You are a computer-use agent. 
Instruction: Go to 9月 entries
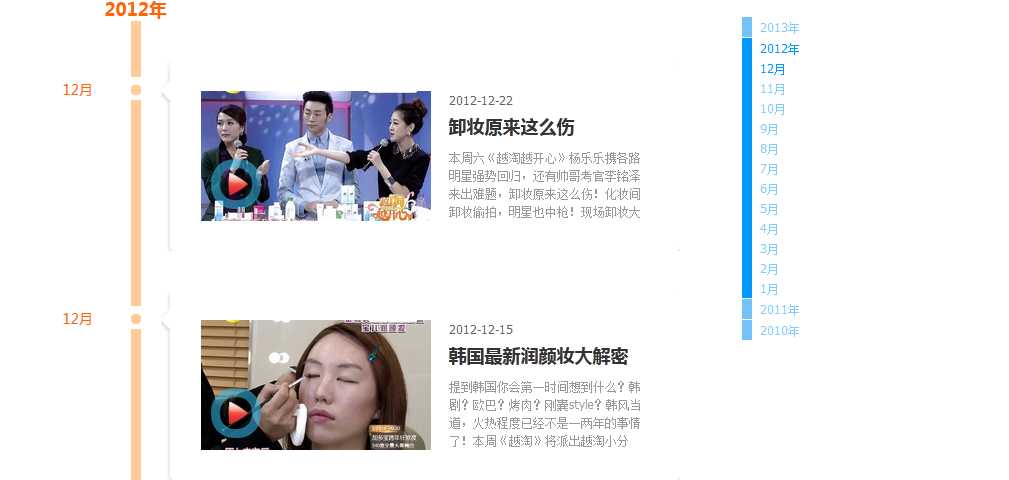click(x=769, y=129)
